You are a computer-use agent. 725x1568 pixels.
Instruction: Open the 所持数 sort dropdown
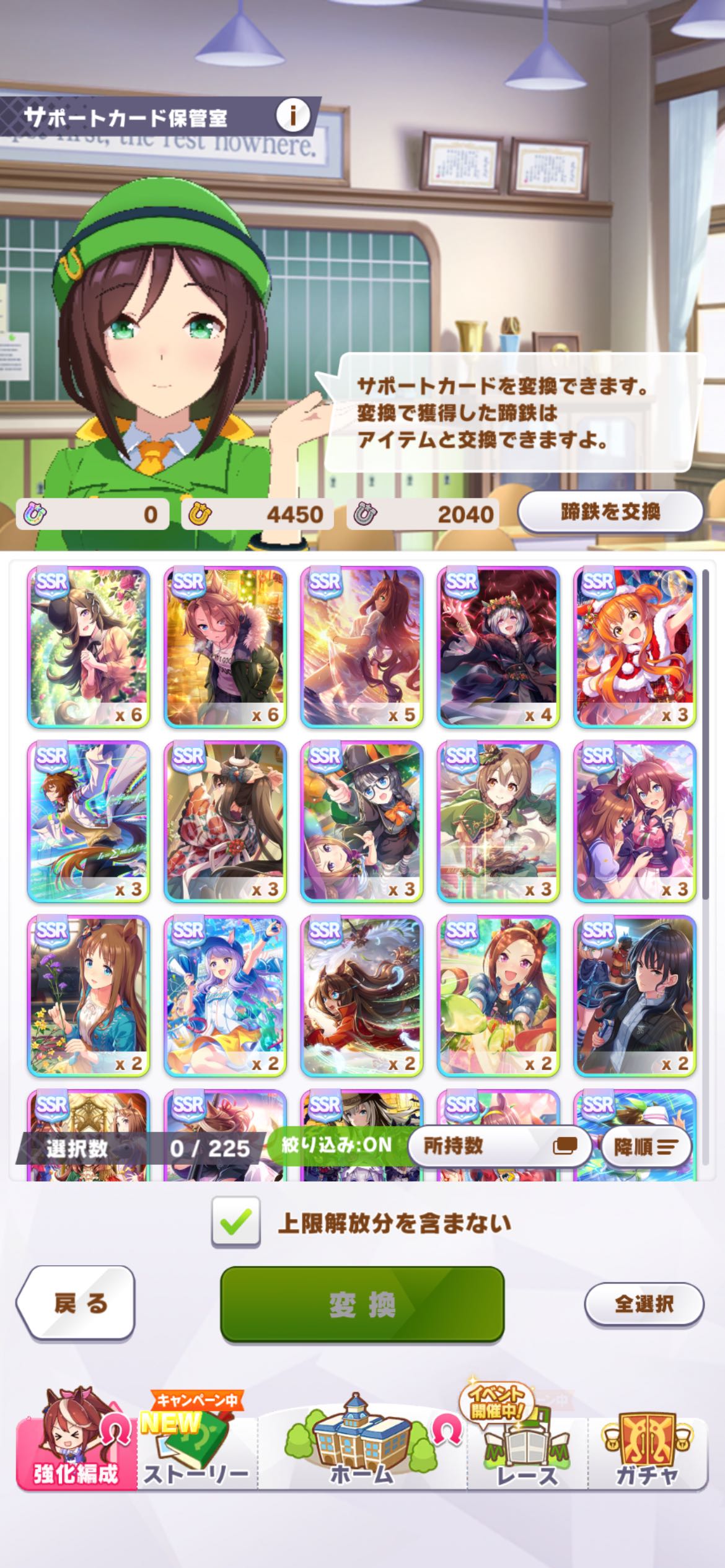(499, 1146)
